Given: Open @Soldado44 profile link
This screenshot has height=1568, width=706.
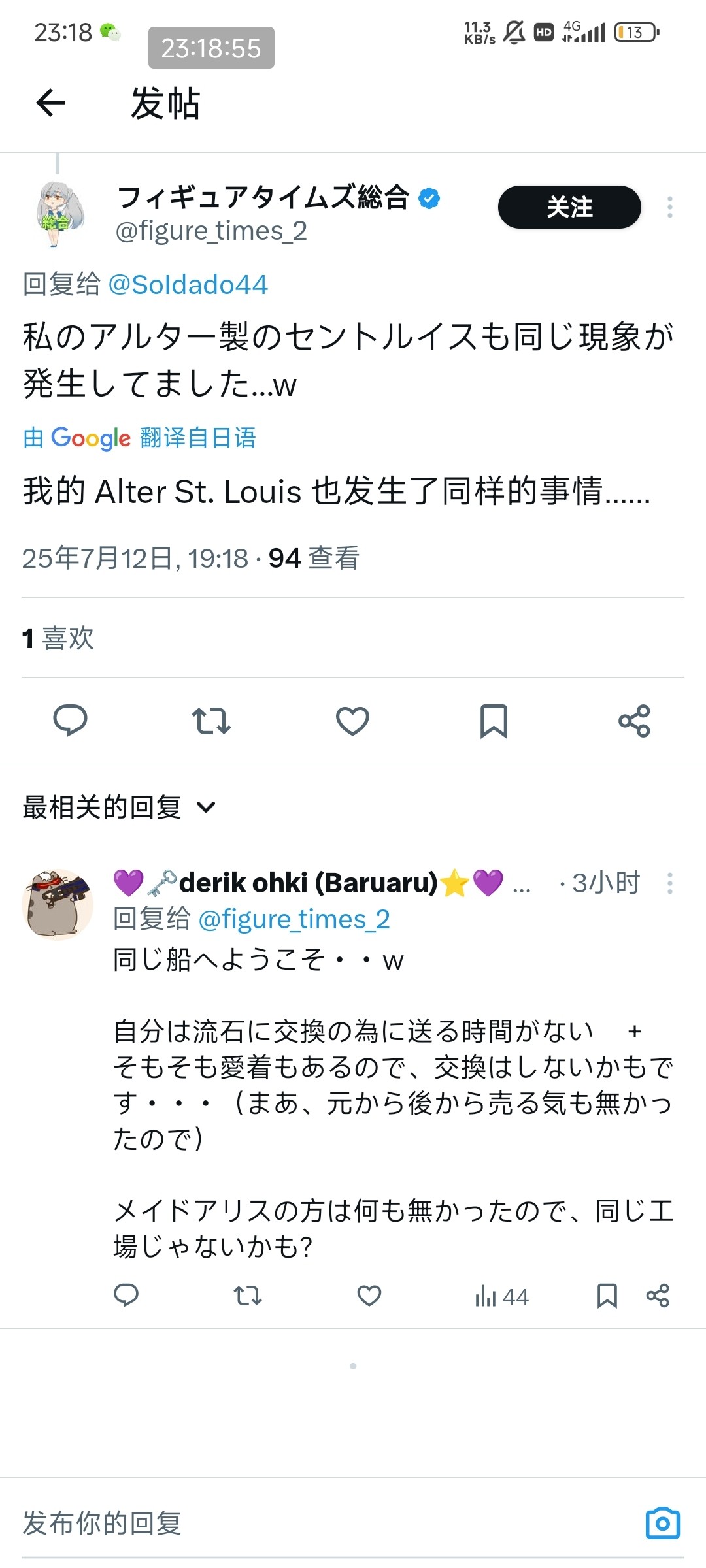Looking at the screenshot, I should [x=188, y=285].
